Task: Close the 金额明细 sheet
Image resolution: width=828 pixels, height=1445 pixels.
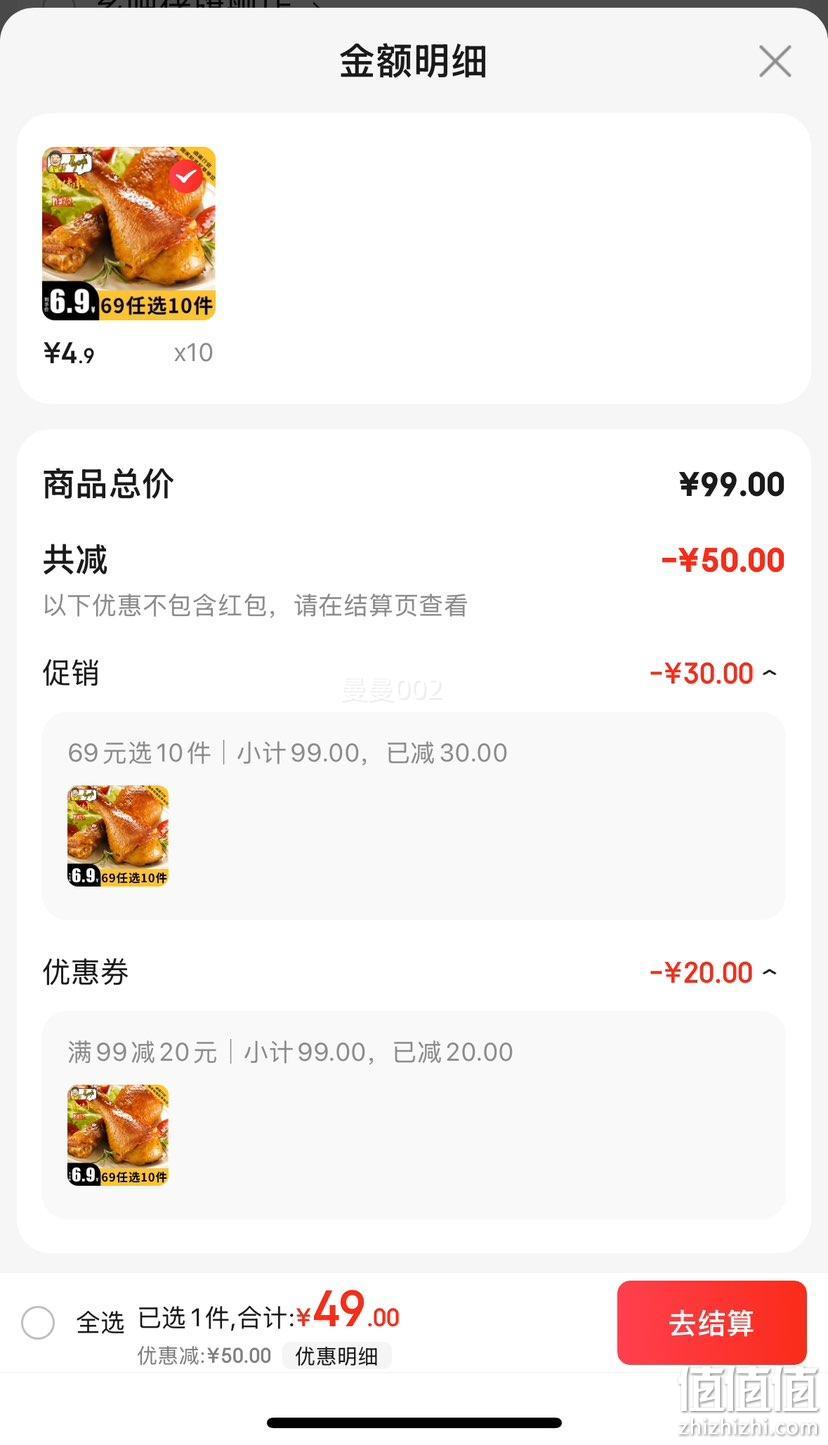Action: (x=775, y=61)
